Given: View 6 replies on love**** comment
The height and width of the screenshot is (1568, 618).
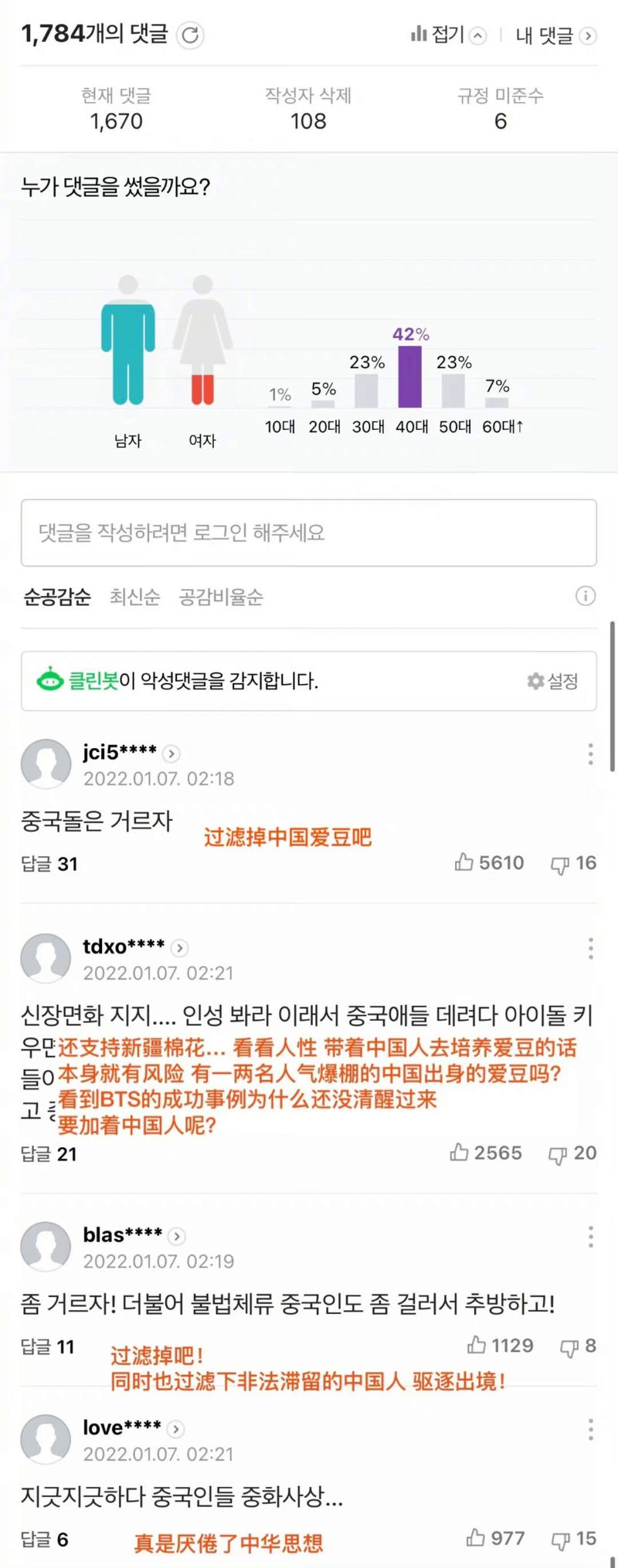Looking at the screenshot, I should 45,1539.
